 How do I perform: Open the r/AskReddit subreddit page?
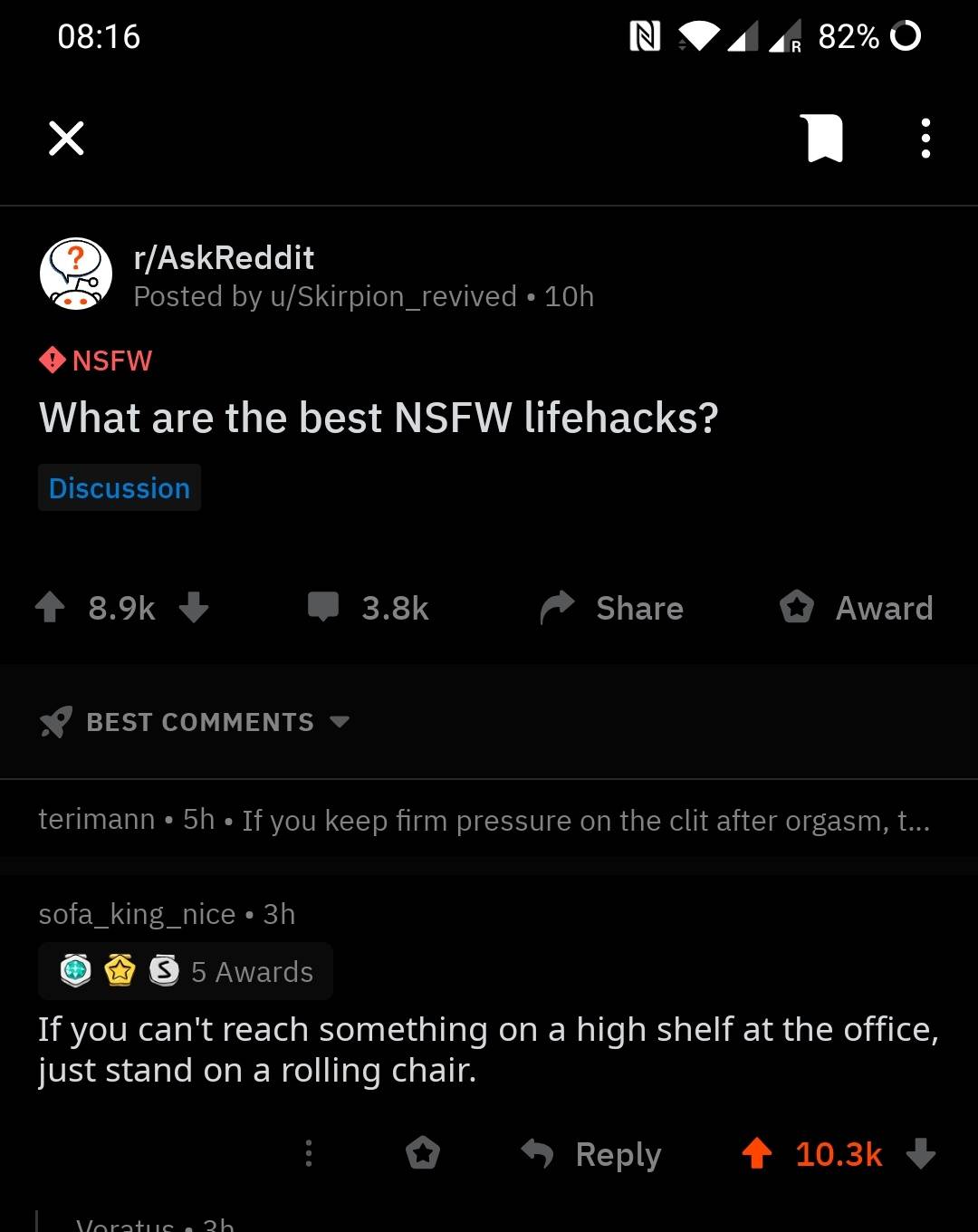tap(222, 258)
